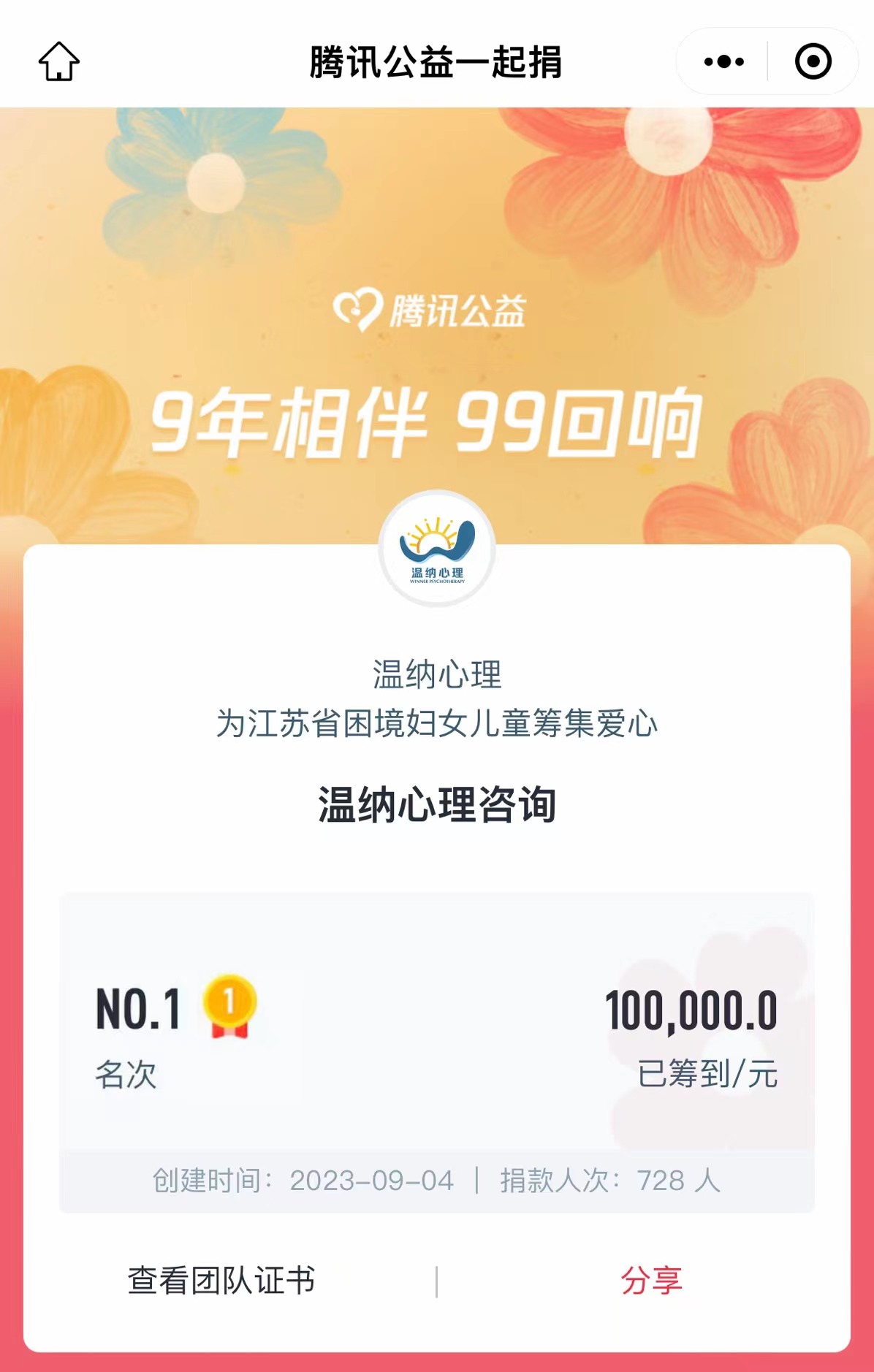View the team certificate (查看团队证书)
Image resolution: width=874 pixels, height=1372 pixels.
tap(221, 1281)
